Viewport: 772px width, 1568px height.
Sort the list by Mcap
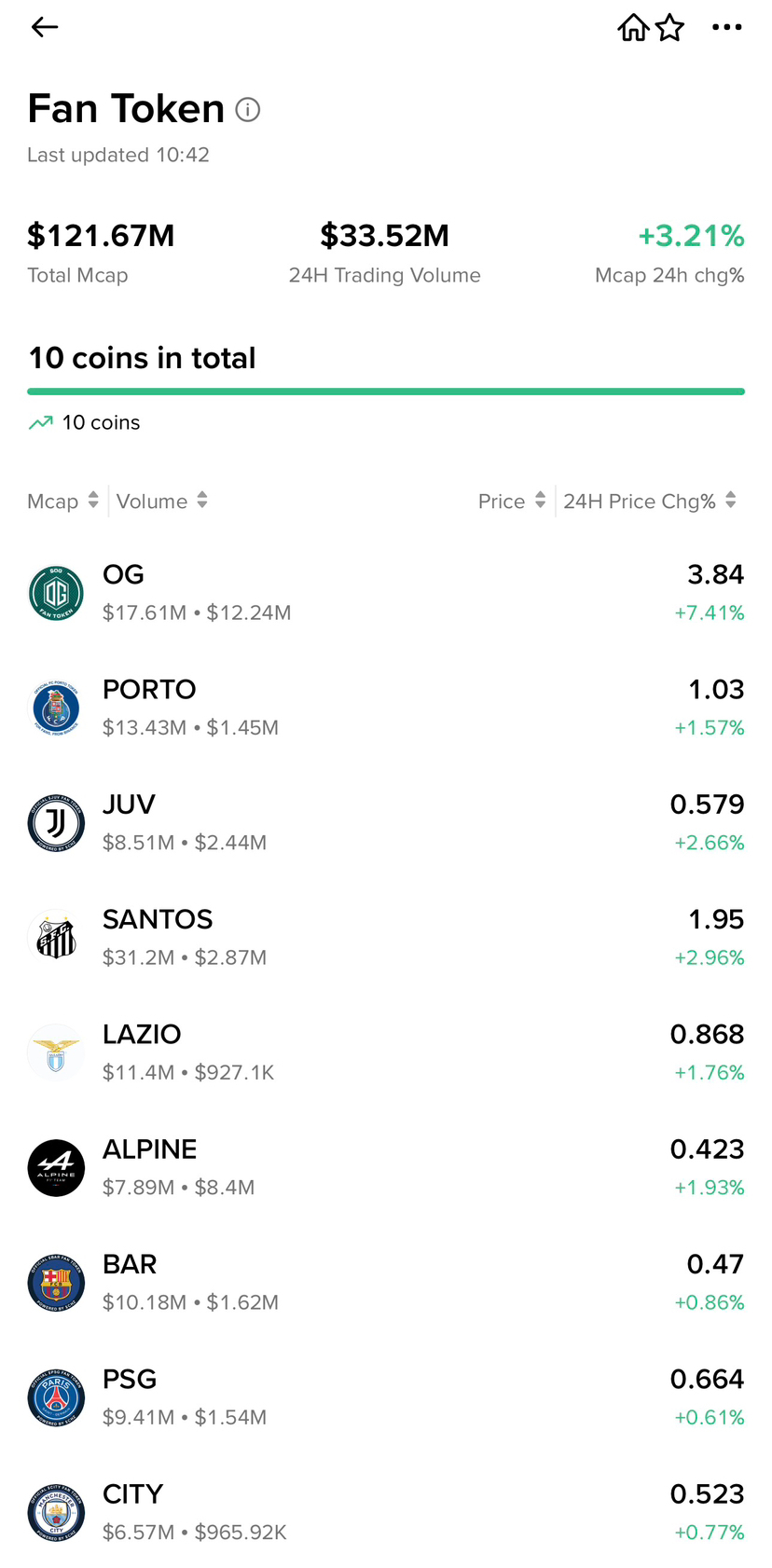tap(62, 502)
